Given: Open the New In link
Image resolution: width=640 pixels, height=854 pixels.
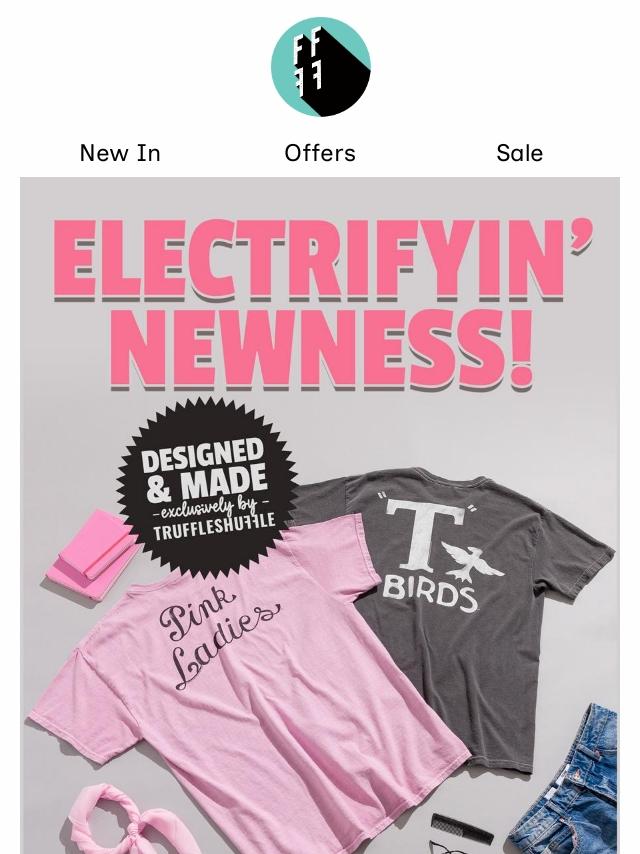Looking at the screenshot, I should [120, 153].
